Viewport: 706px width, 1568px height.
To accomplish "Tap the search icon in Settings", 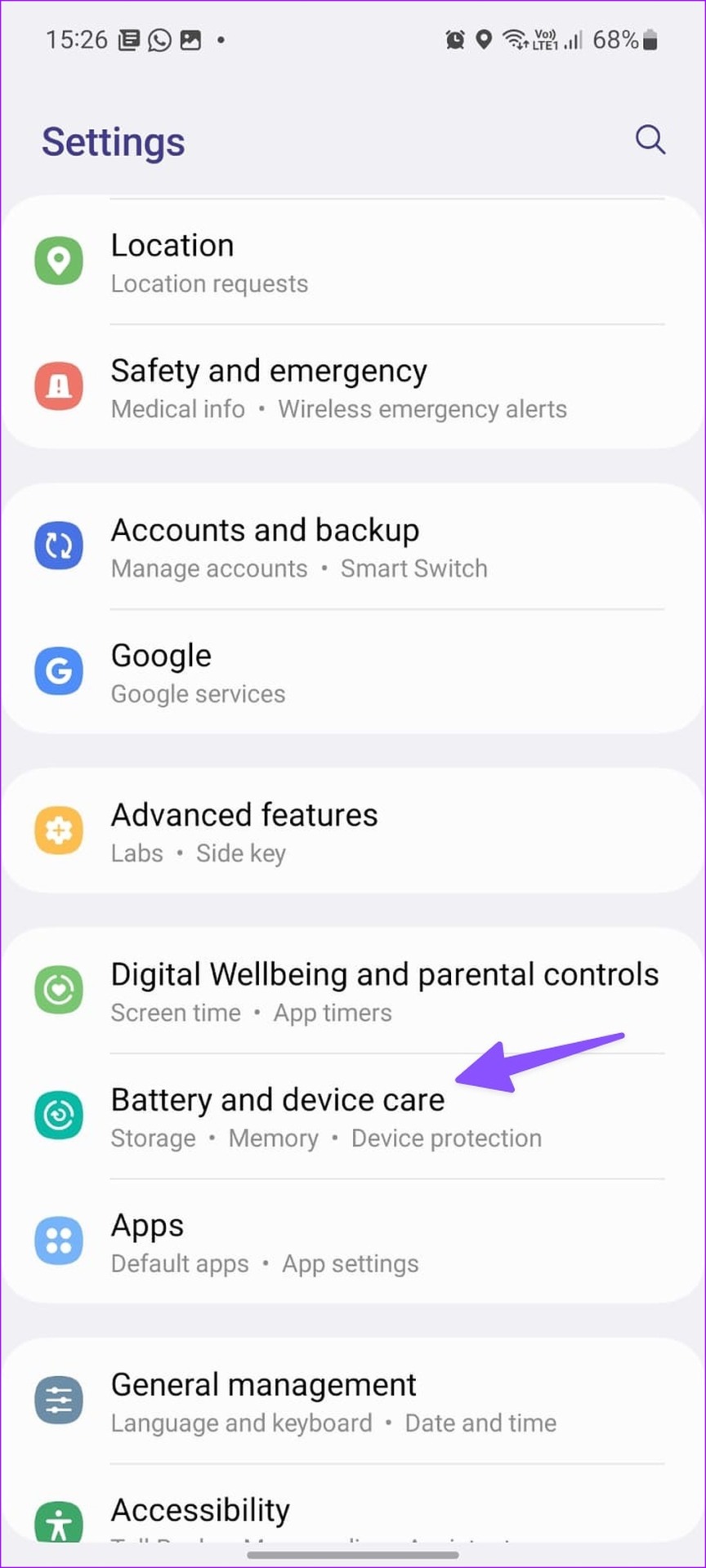I will point(650,140).
